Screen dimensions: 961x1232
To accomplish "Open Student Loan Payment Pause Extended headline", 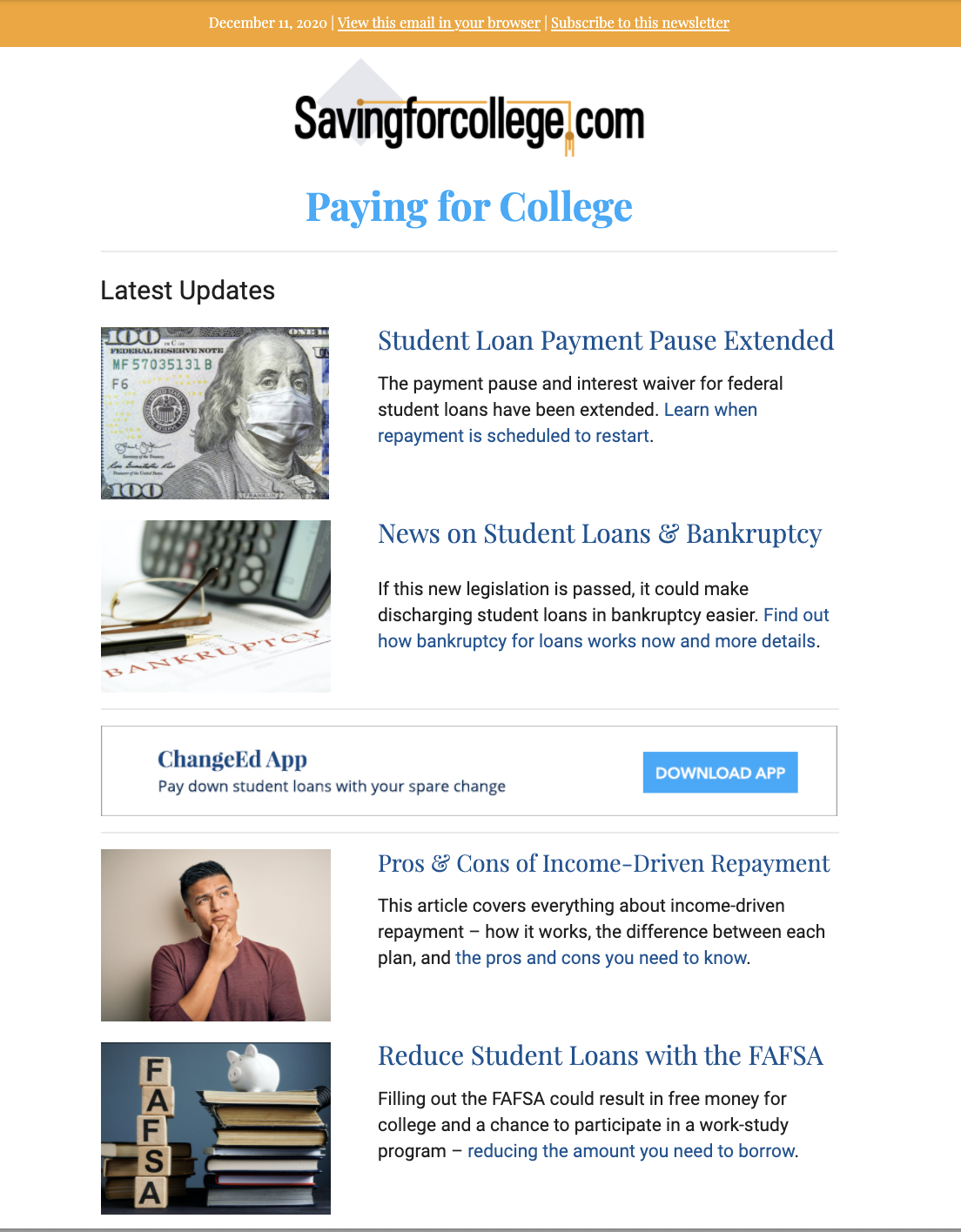I will [x=605, y=340].
